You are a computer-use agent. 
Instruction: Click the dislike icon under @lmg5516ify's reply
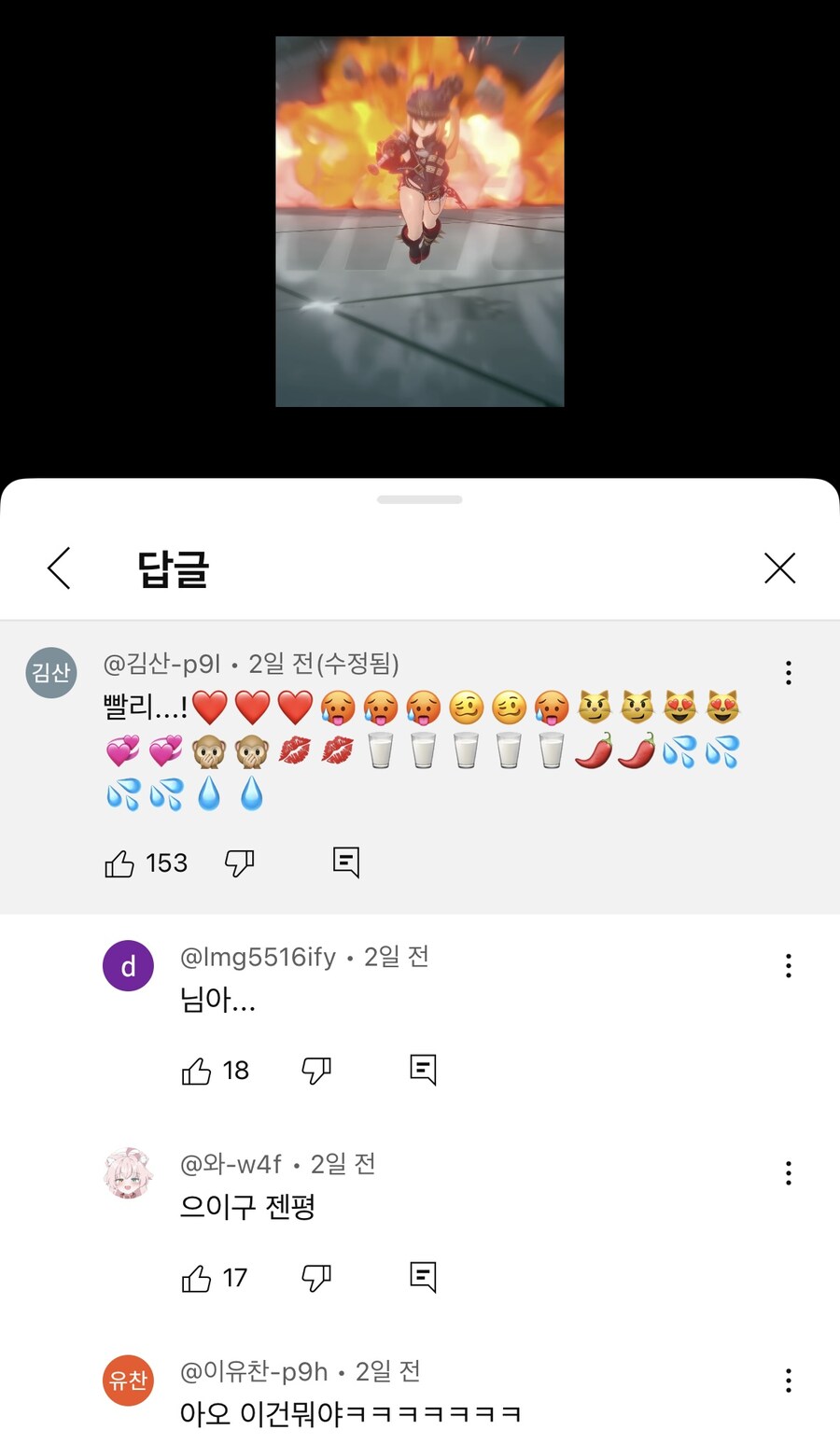pyautogui.click(x=316, y=1071)
